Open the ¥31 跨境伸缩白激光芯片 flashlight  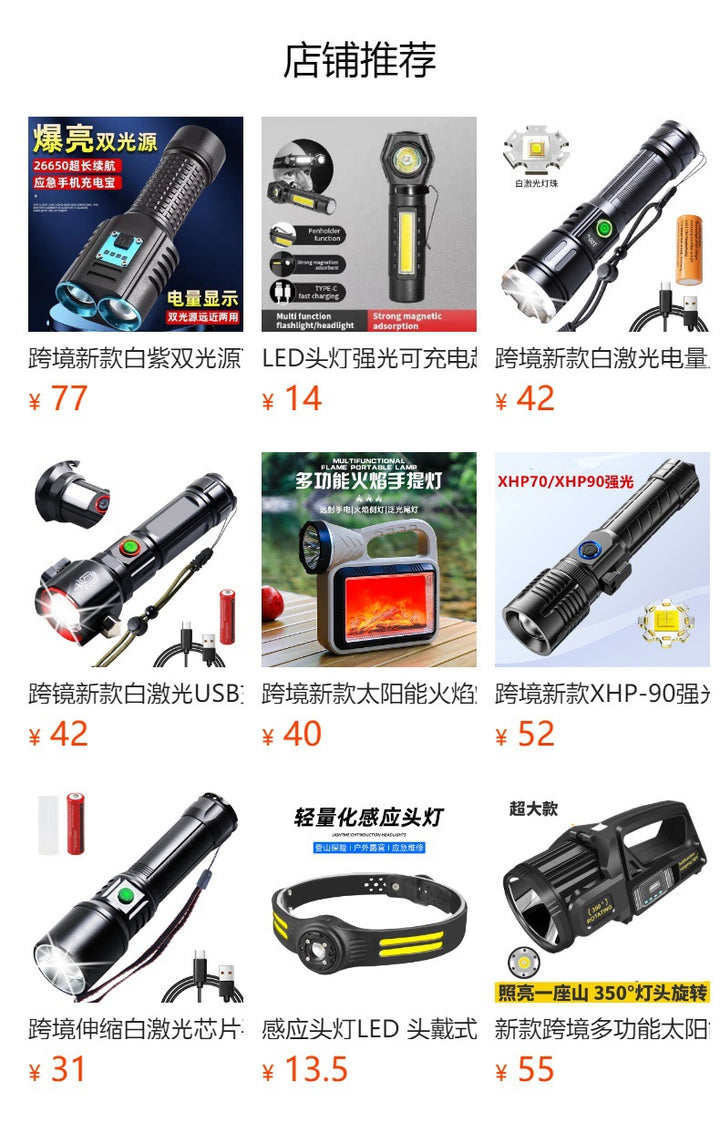coord(135,895)
